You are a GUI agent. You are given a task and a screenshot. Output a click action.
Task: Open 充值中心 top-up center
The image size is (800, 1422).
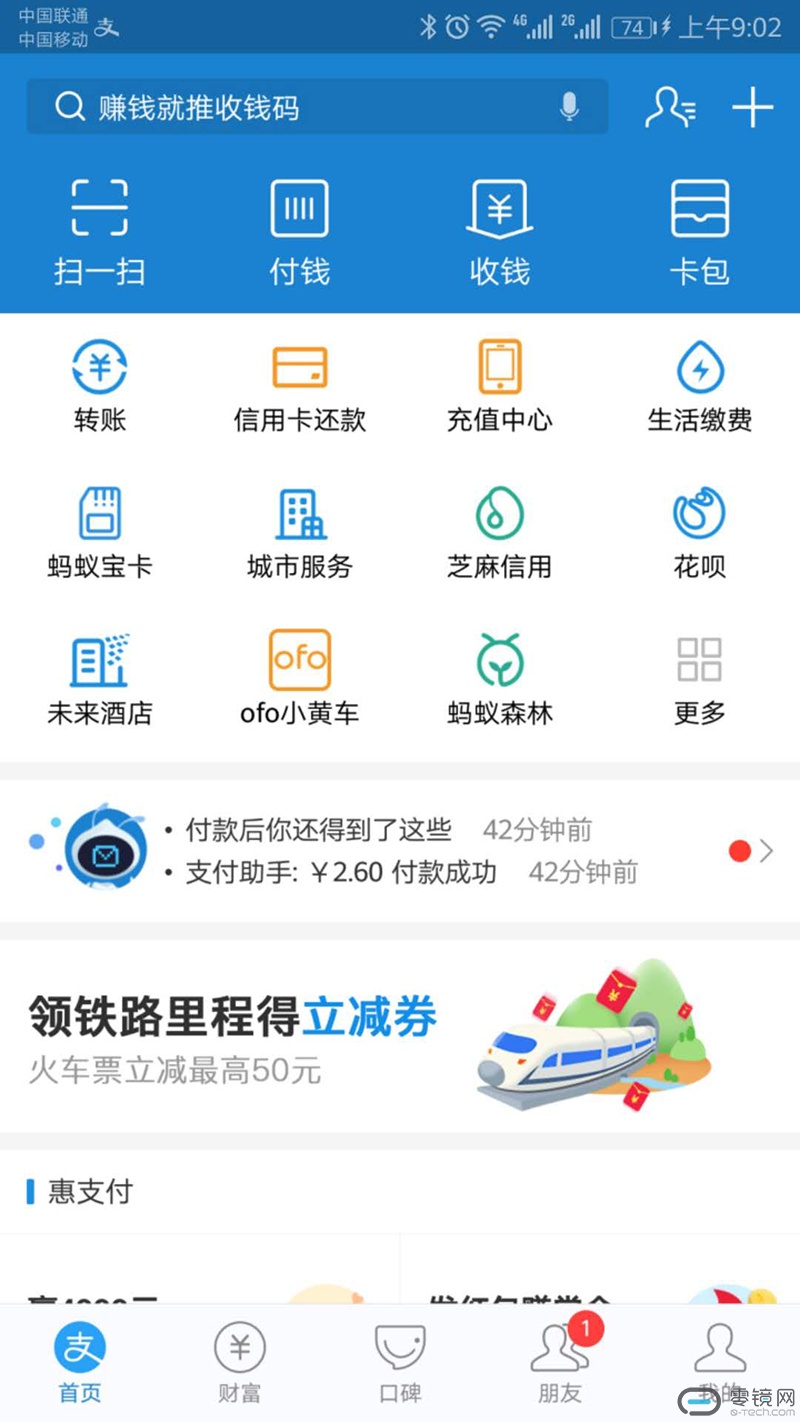pyautogui.click(x=500, y=386)
